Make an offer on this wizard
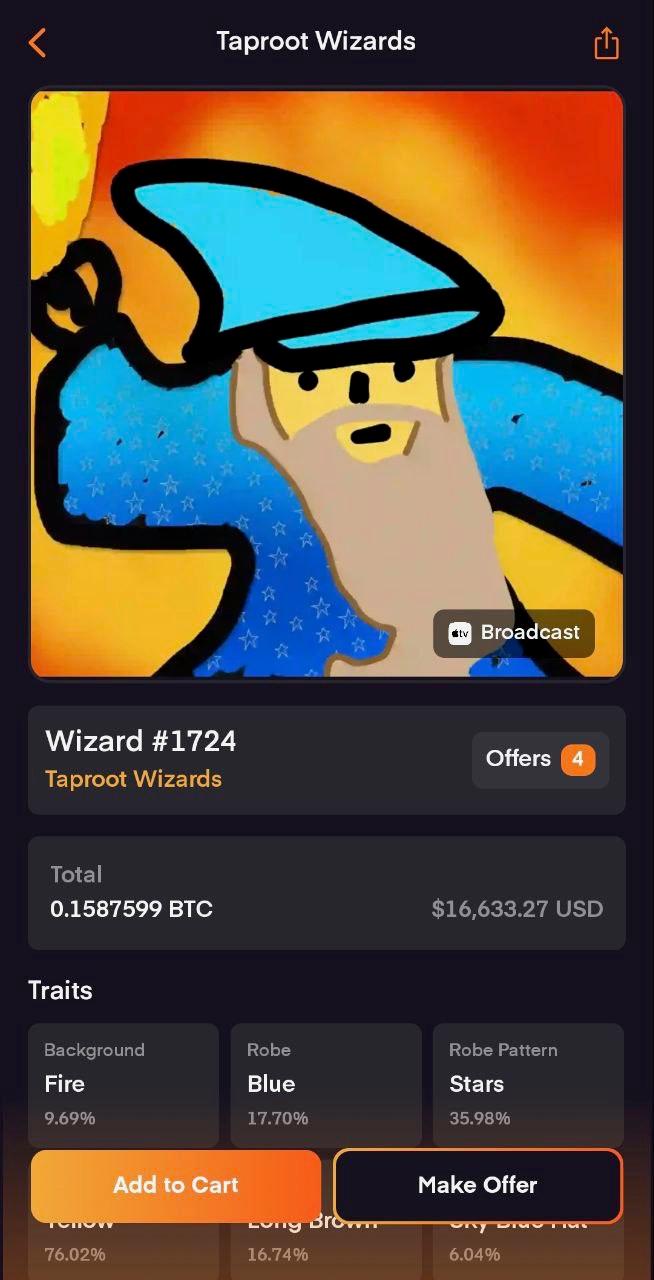Image resolution: width=654 pixels, height=1280 pixels. [x=478, y=1186]
